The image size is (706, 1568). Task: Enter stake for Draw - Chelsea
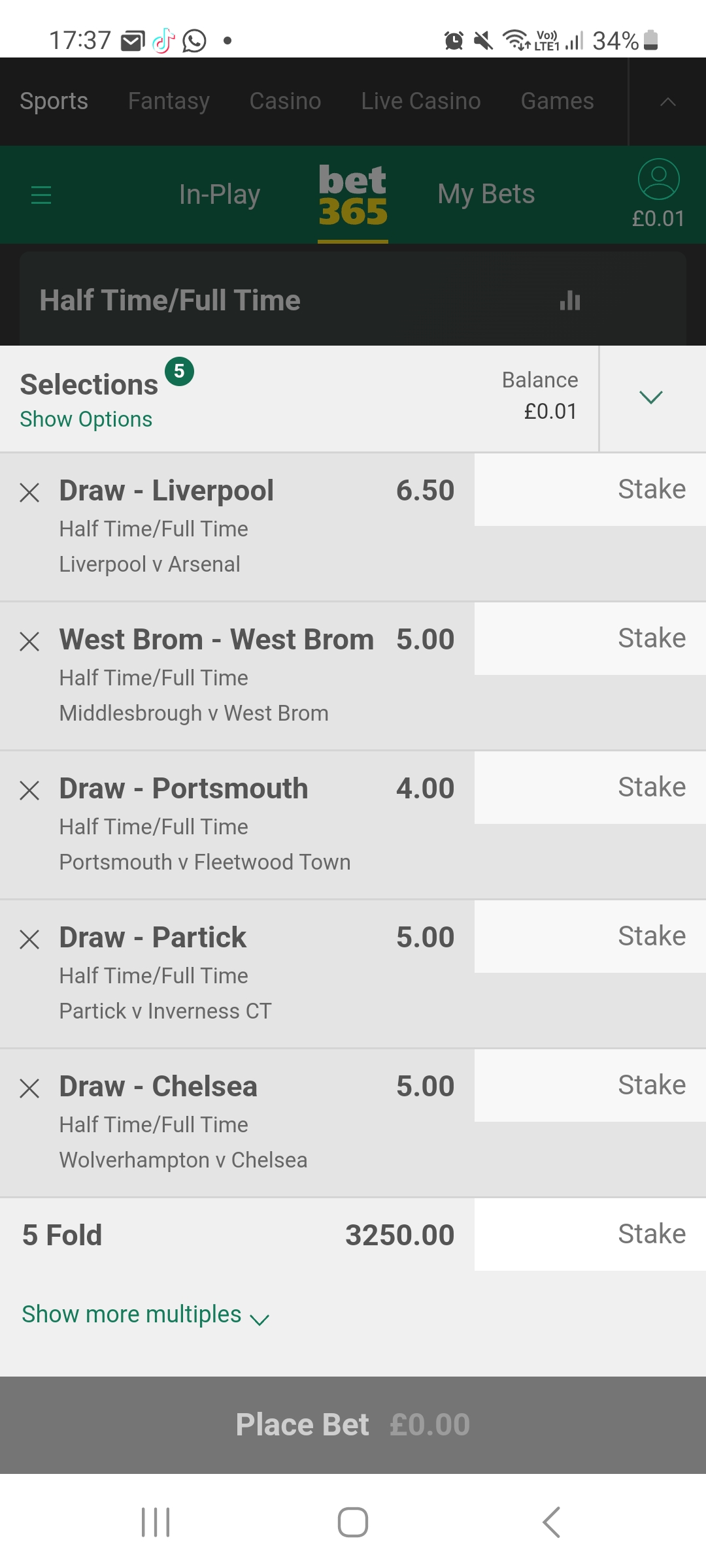[x=590, y=1086]
